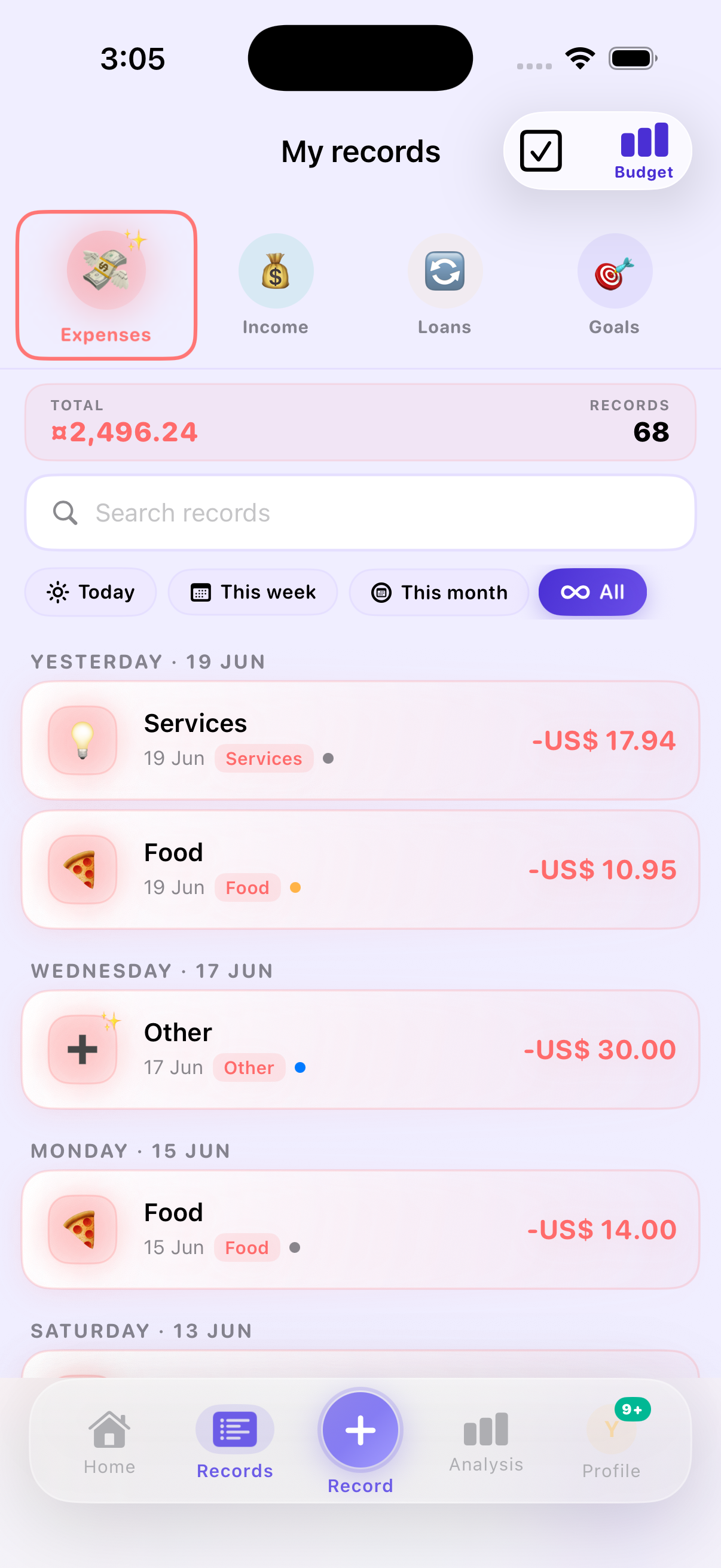Switch to the Loans category
This screenshot has width=721, height=1568.
tap(445, 285)
